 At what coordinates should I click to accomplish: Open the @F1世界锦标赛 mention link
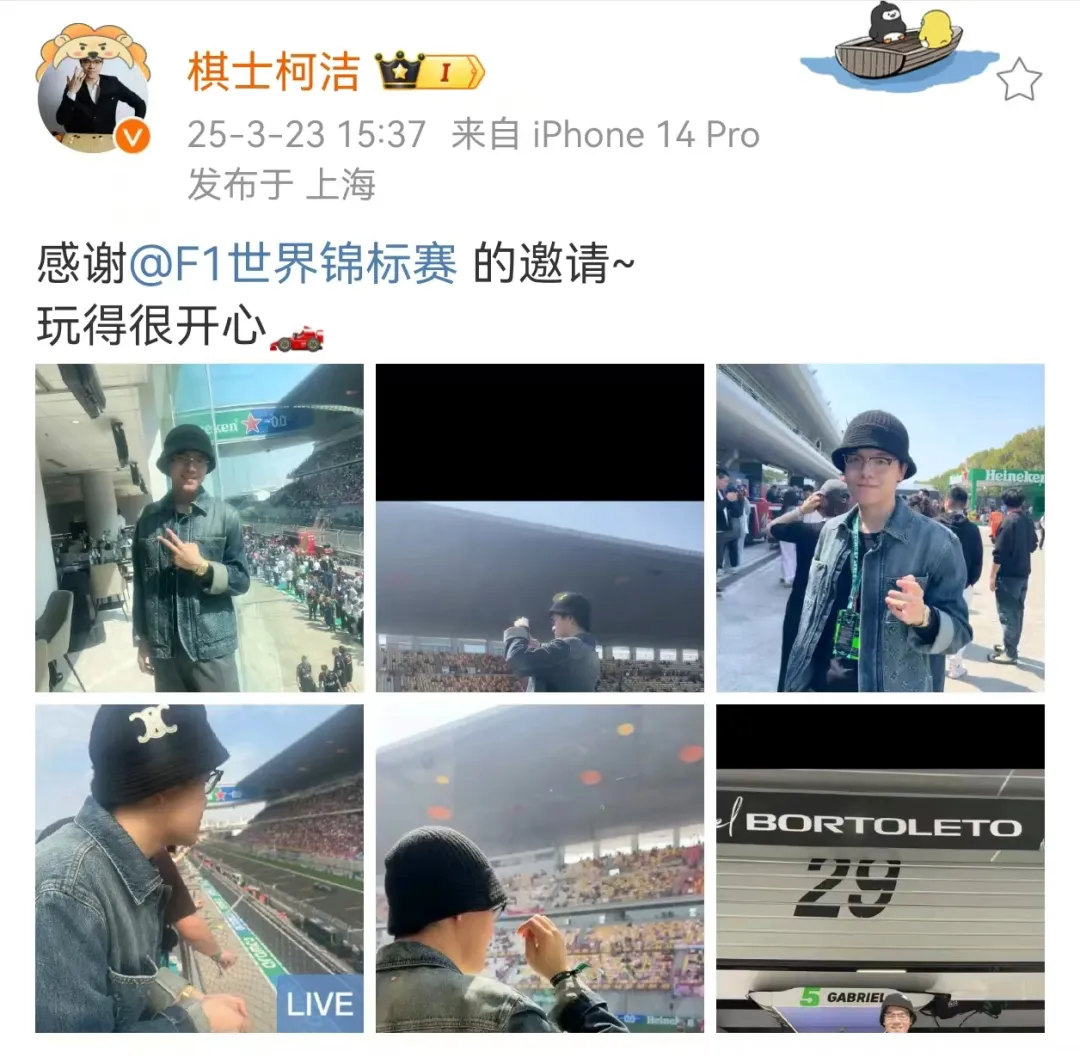click(x=292, y=266)
